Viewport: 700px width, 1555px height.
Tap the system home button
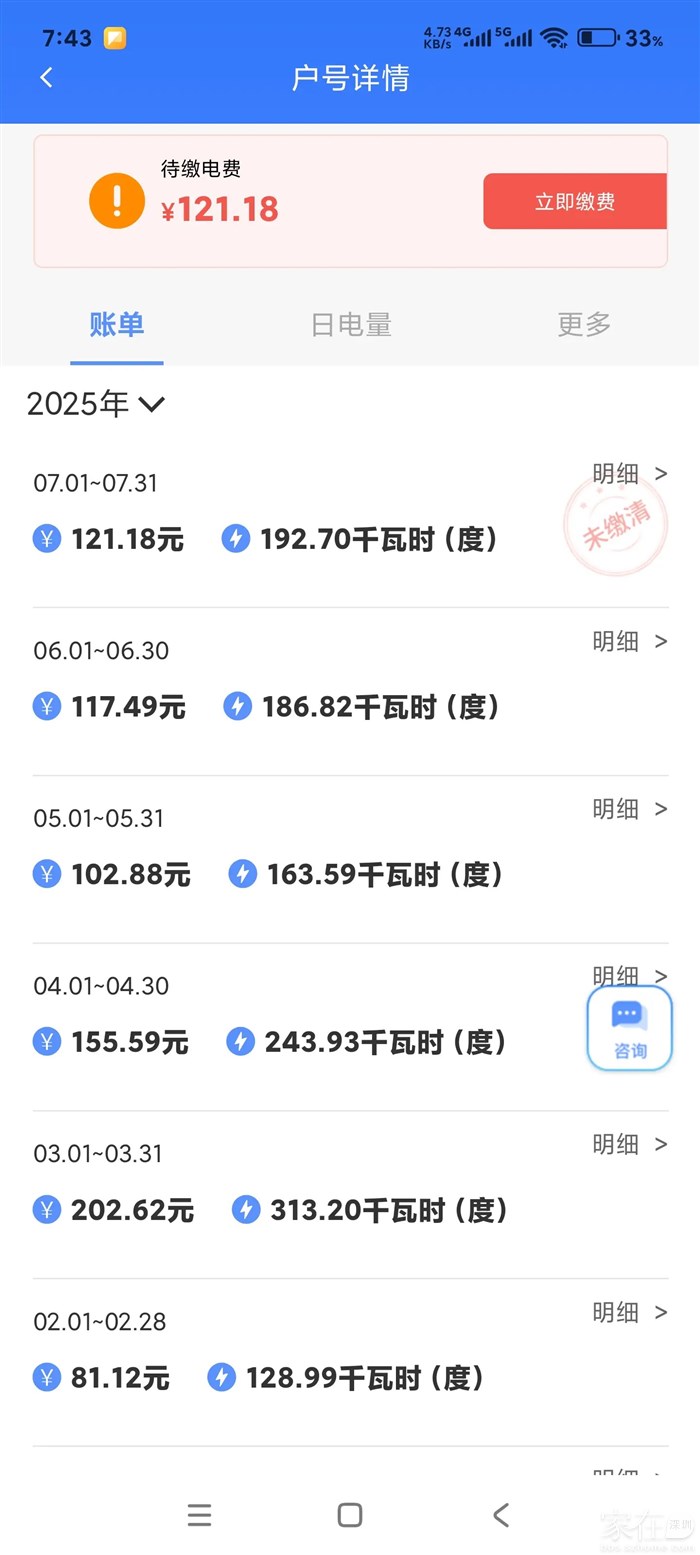click(x=350, y=1515)
